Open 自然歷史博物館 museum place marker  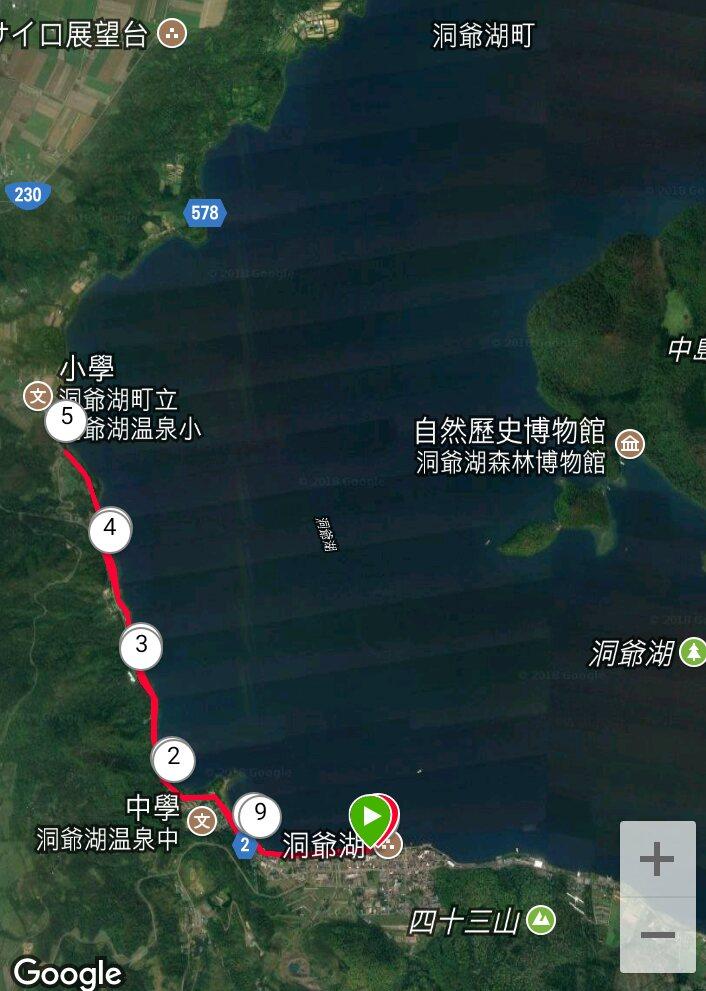630,443
